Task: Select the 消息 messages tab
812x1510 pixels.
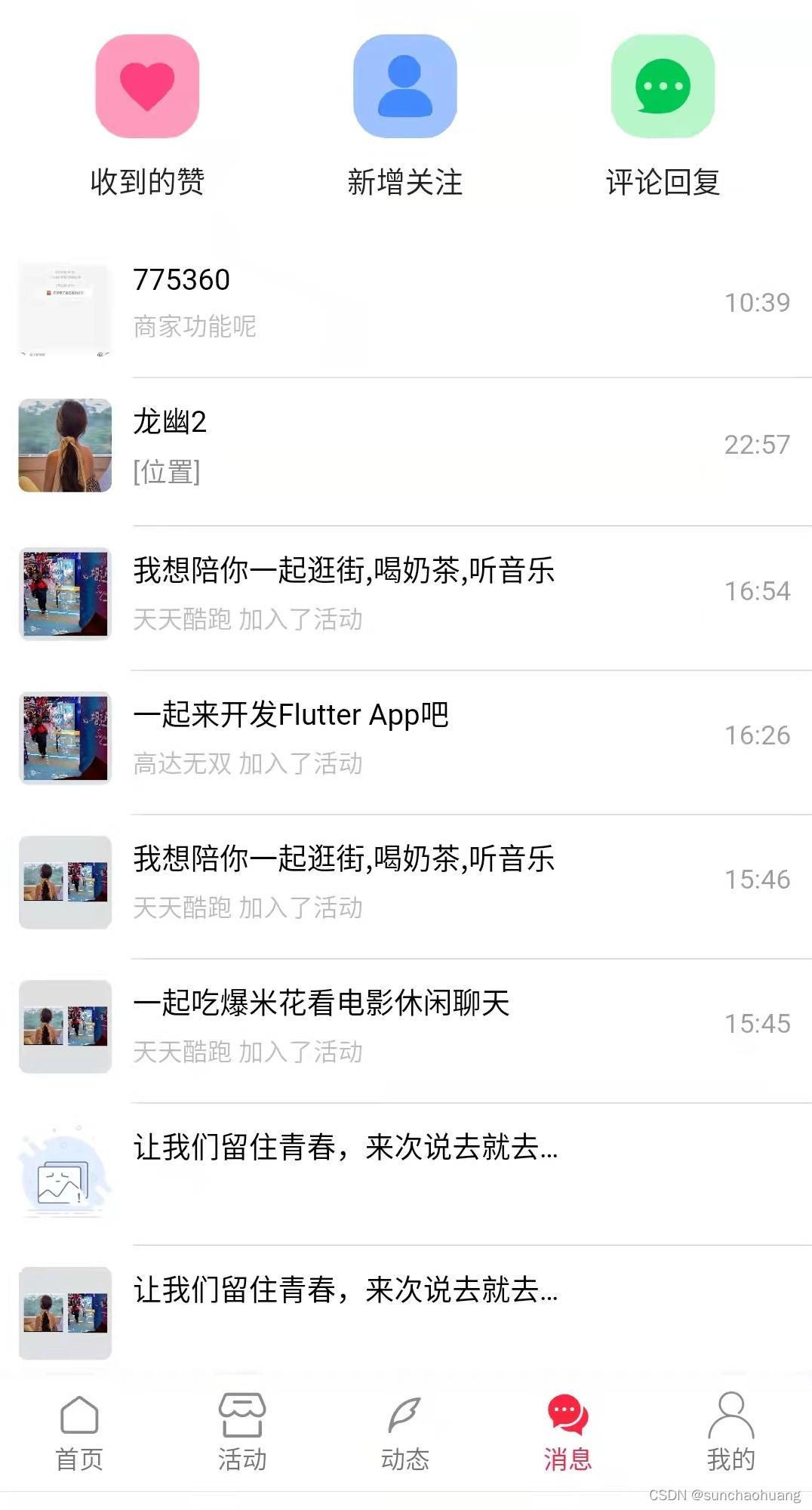Action: (x=567, y=1431)
